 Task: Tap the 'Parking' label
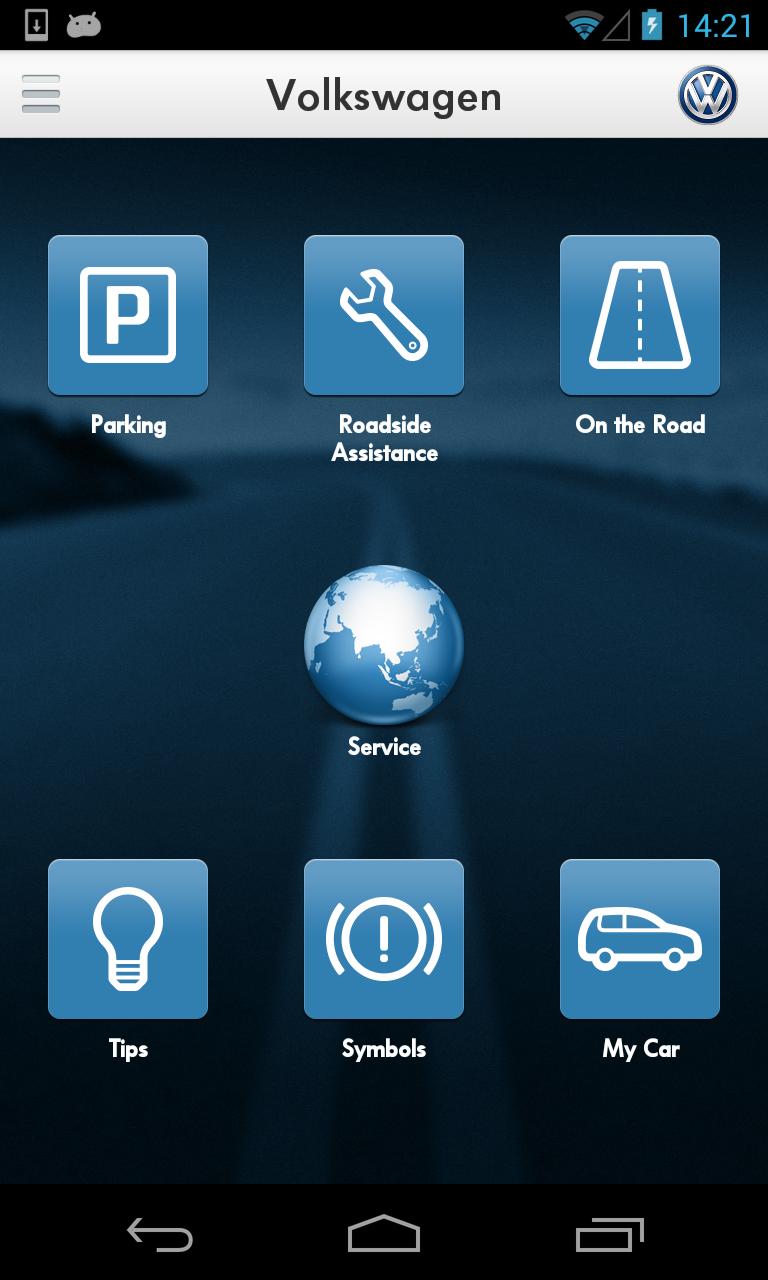pyautogui.click(x=128, y=424)
